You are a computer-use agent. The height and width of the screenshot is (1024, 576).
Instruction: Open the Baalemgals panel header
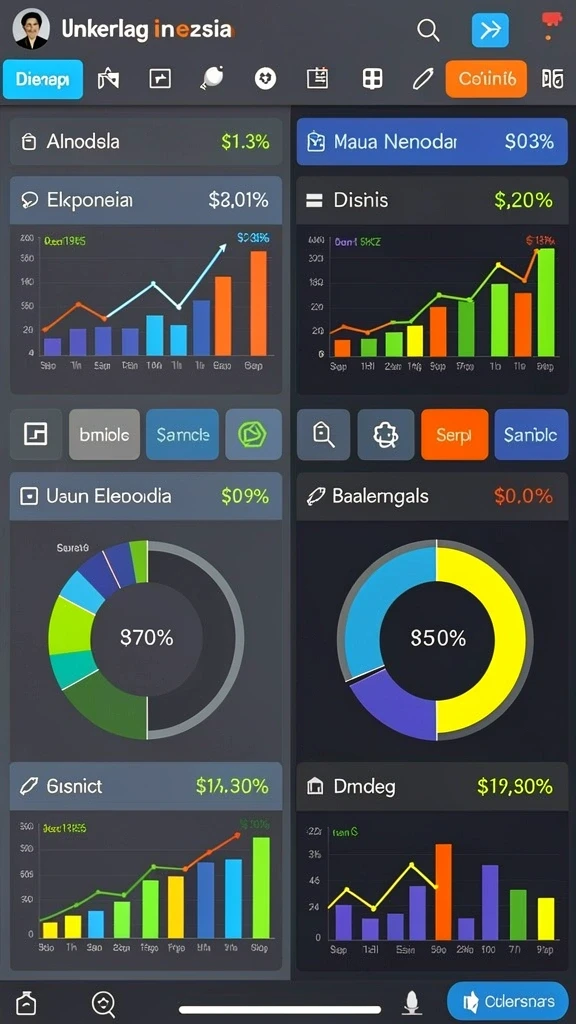432,496
